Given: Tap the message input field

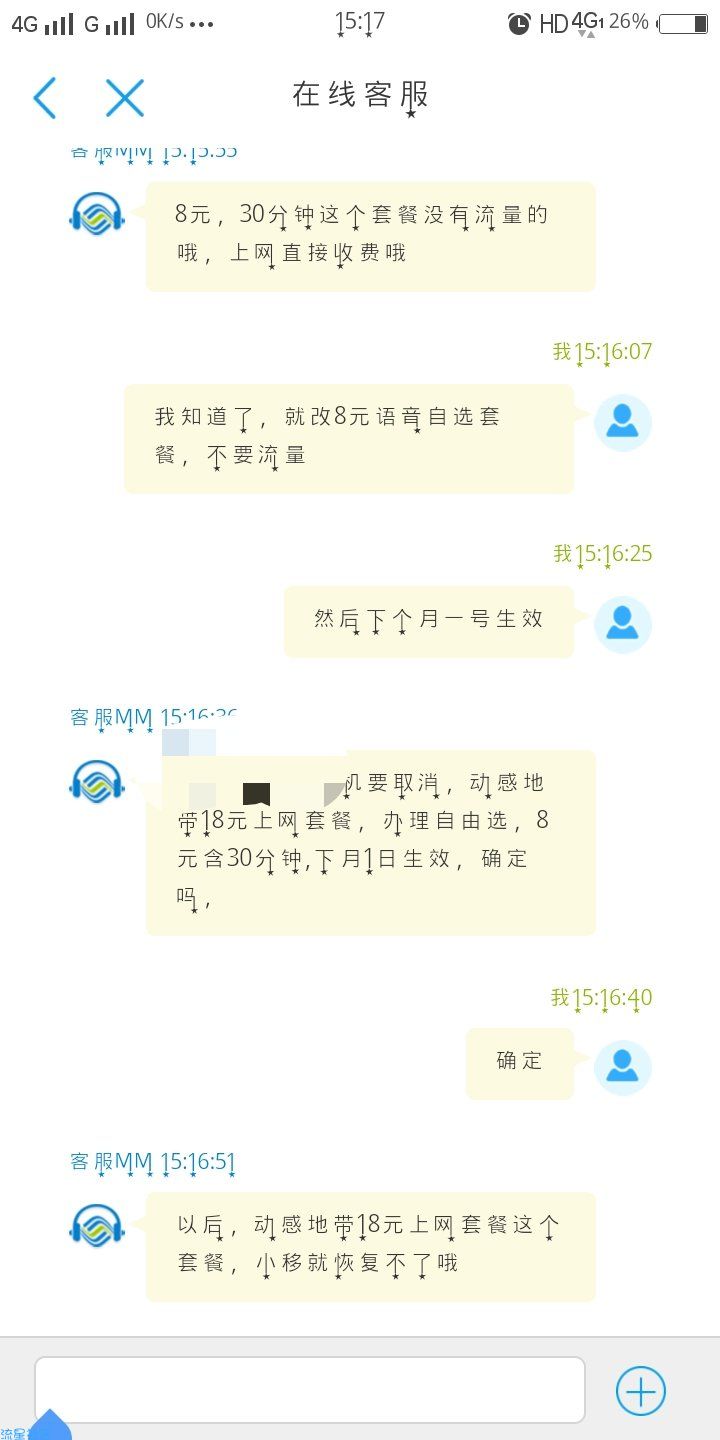Looking at the screenshot, I should (x=310, y=1389).
